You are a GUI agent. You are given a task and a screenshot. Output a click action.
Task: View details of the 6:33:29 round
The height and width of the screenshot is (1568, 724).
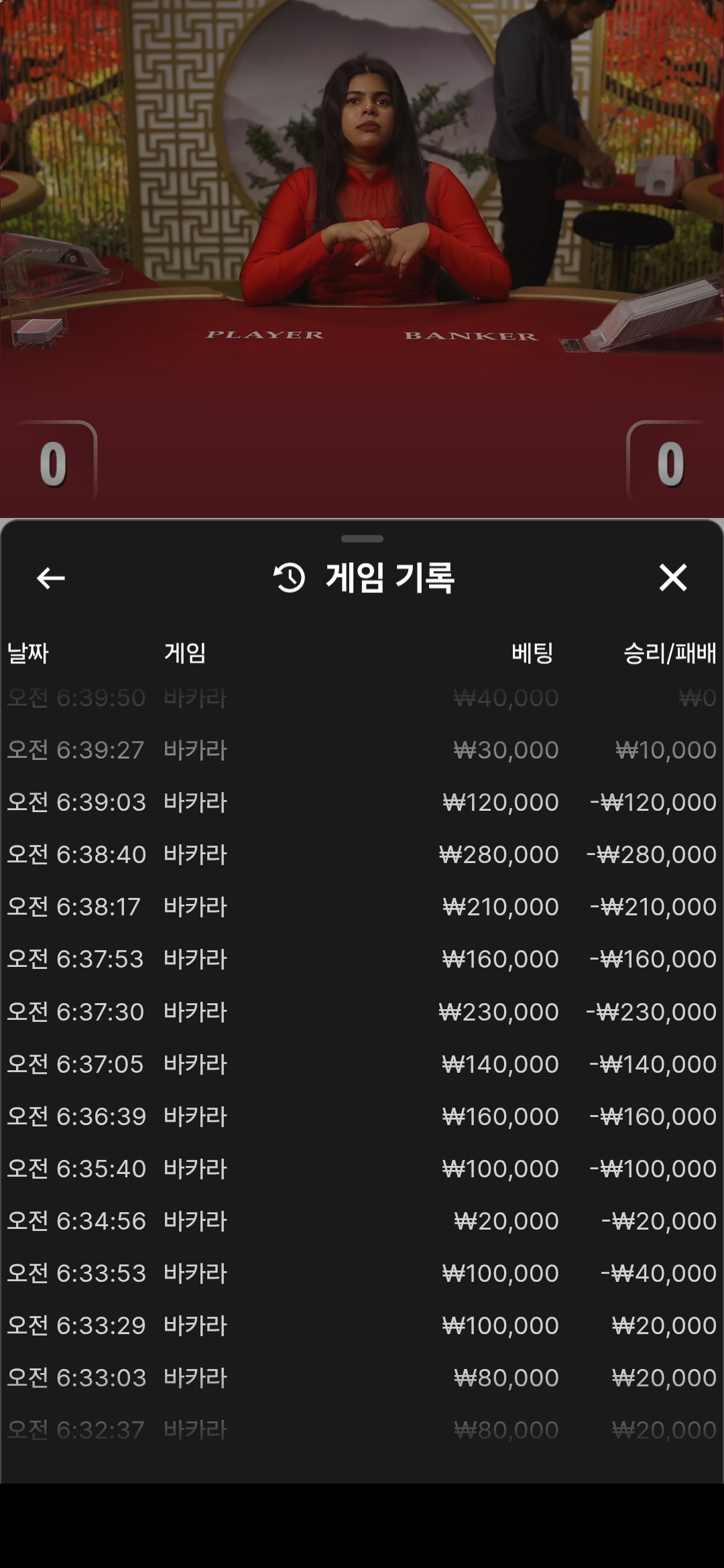click(362, 1325)
